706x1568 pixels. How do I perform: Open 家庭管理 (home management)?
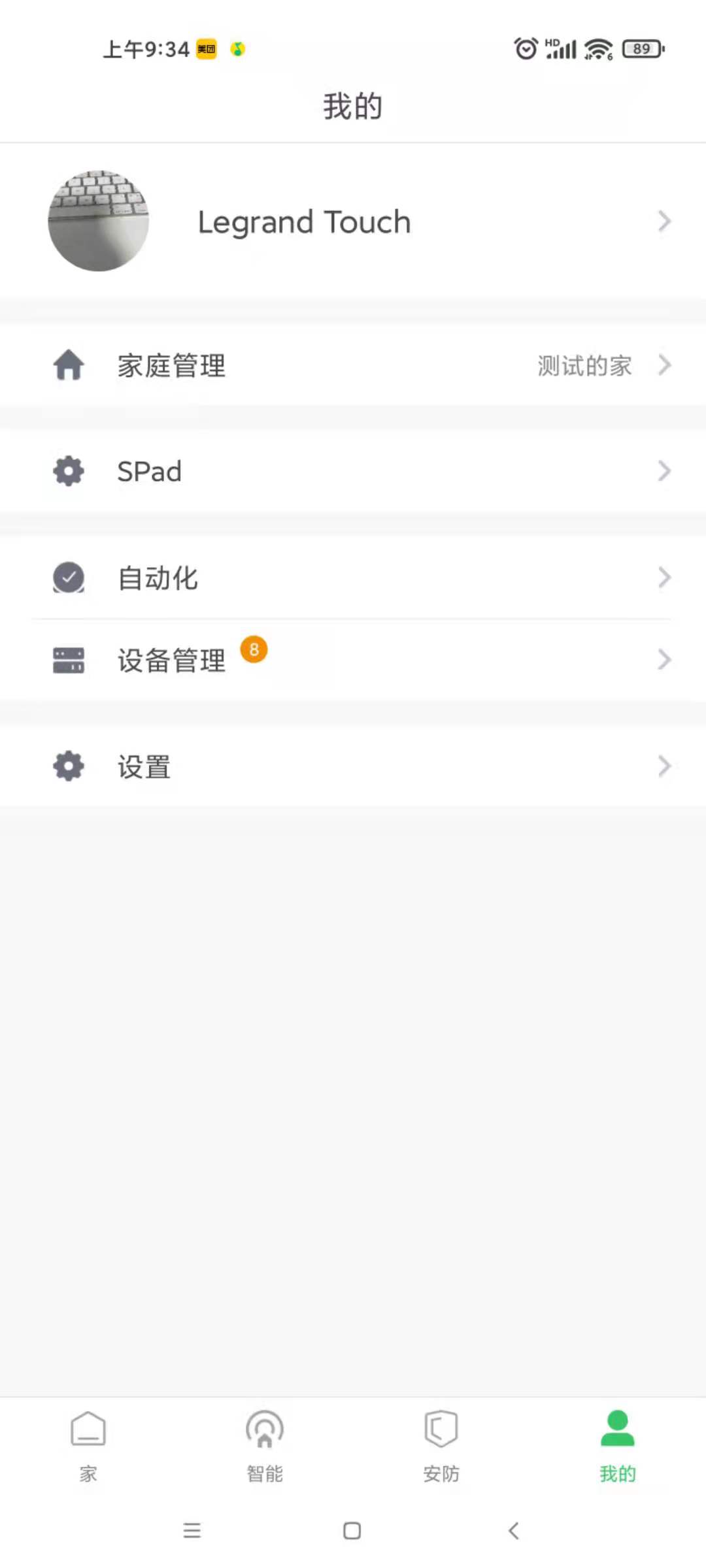click(353, 365)
